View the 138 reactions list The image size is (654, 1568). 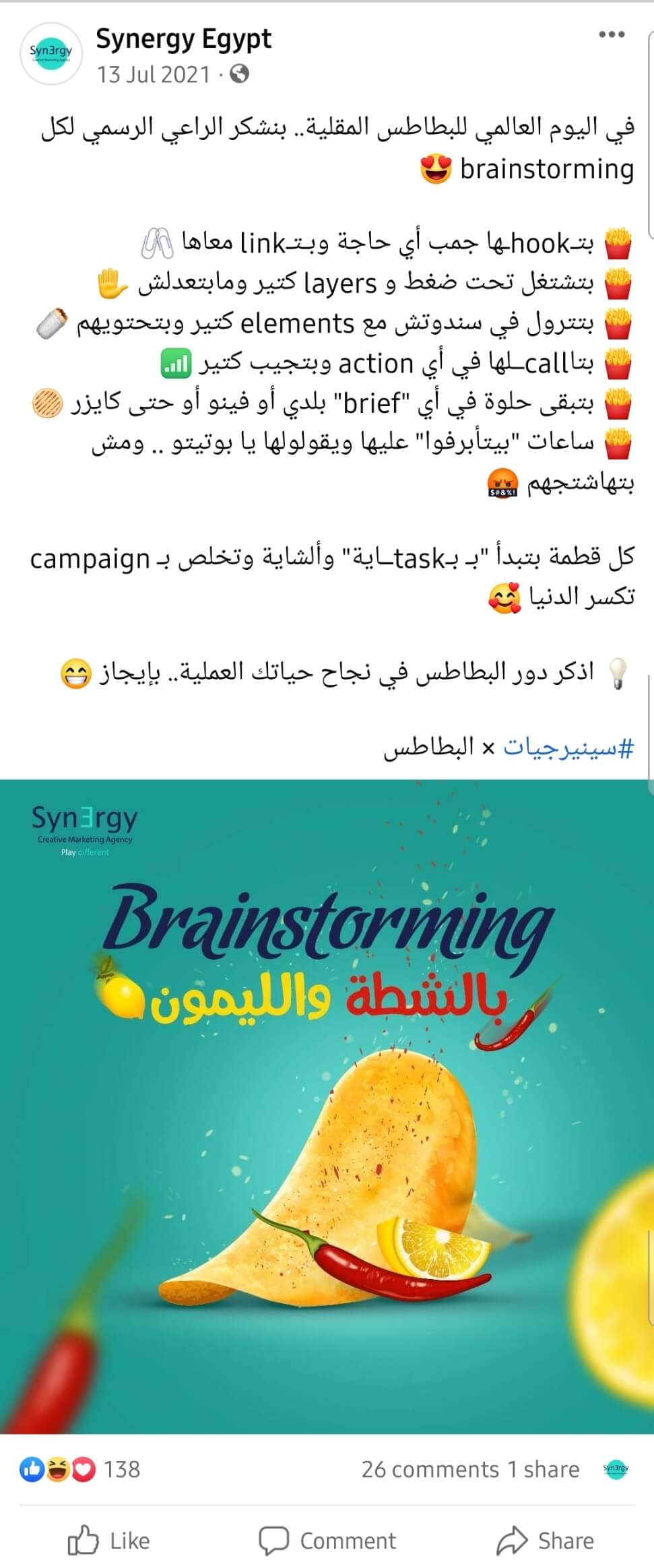click(x=81, y=1469)
